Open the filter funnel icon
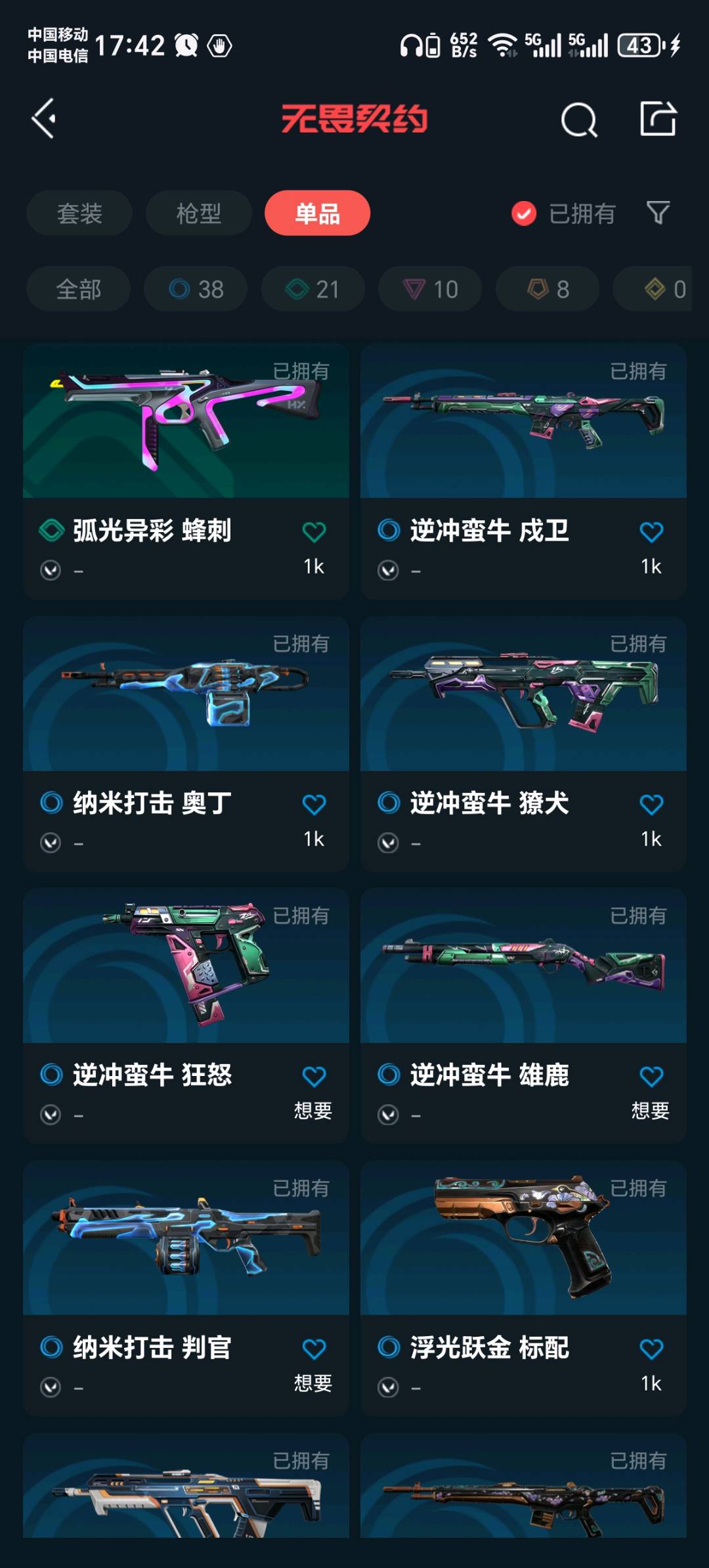The height and width of the screenshot is (1568, 709). click(x=658, y=213)
